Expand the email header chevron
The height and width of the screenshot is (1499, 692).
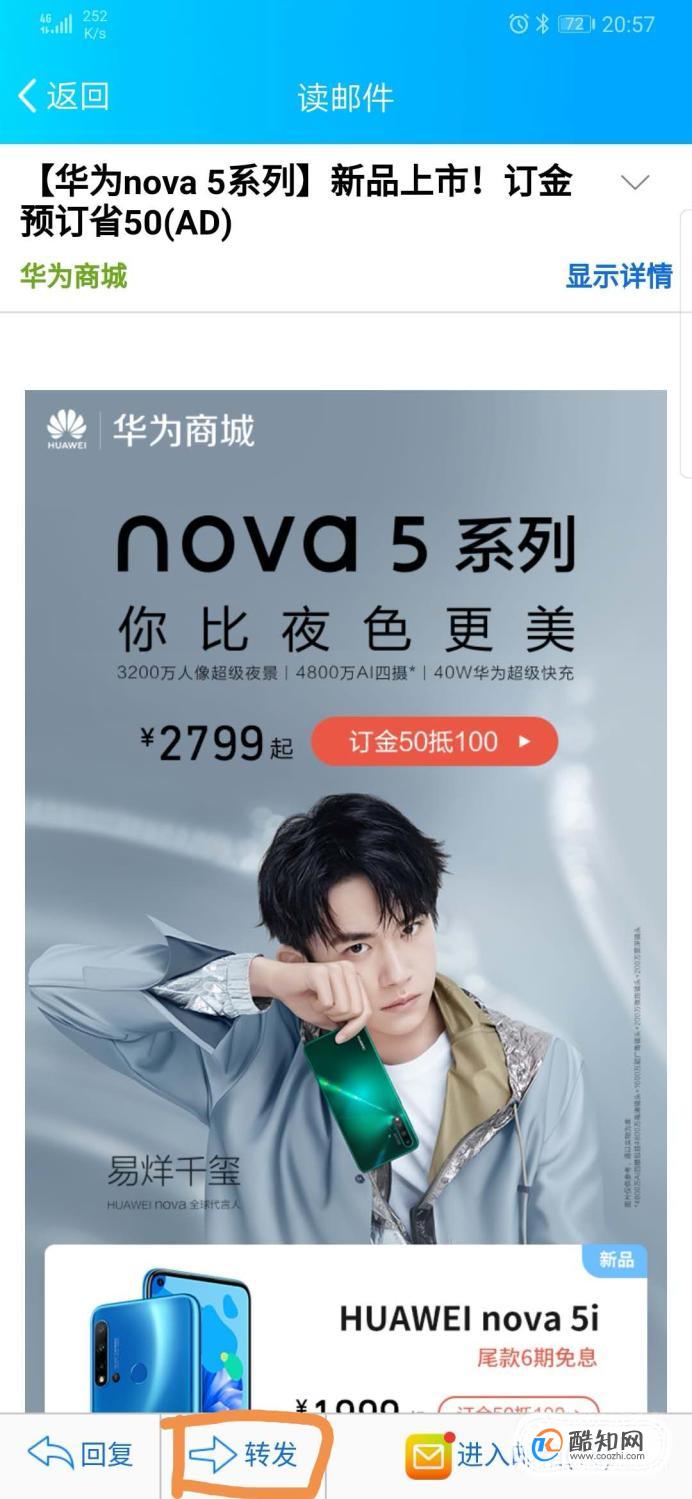[635, 183]
